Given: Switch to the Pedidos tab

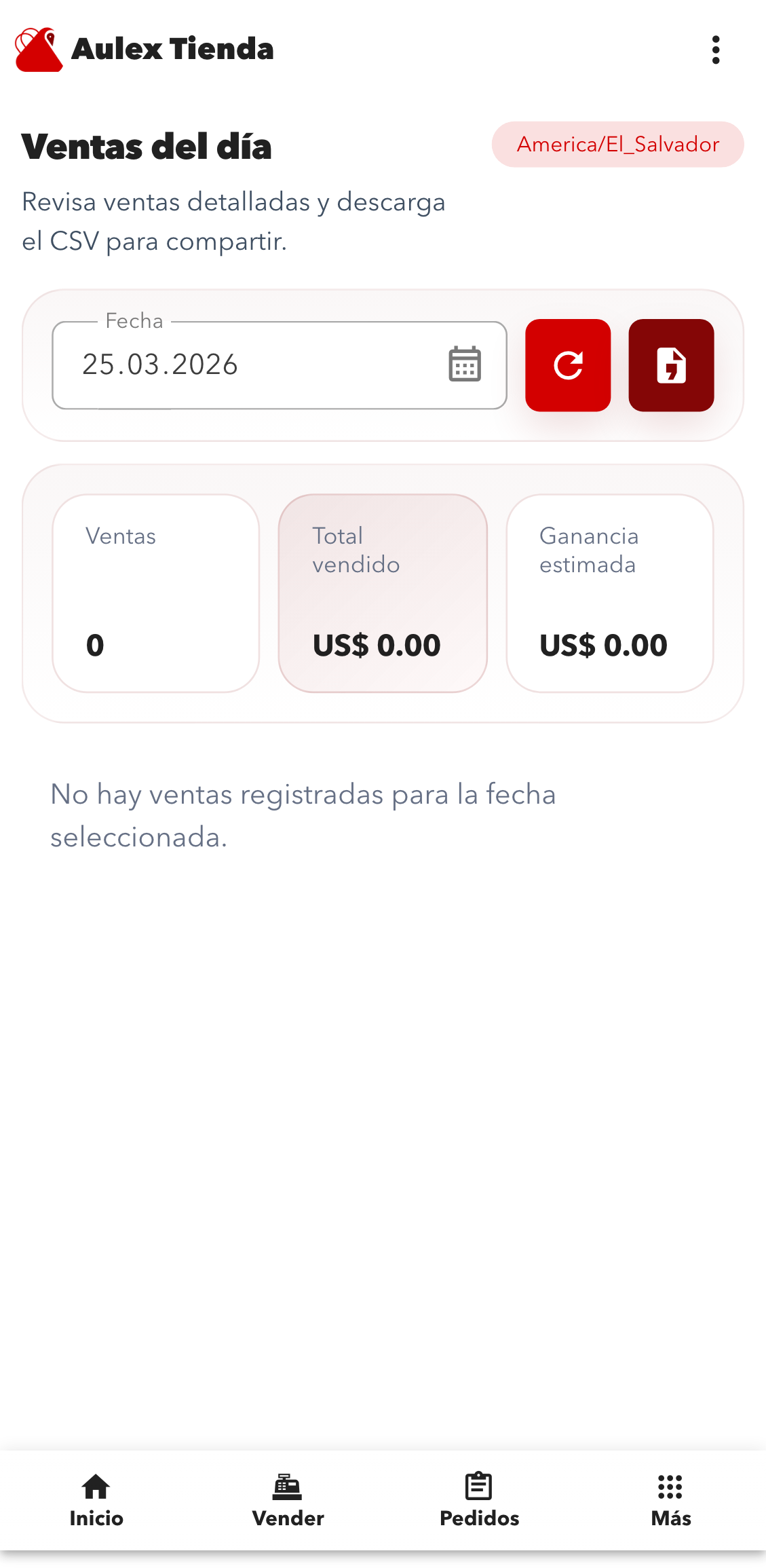Looking at the screenshot, I should tap(479, 1500).
